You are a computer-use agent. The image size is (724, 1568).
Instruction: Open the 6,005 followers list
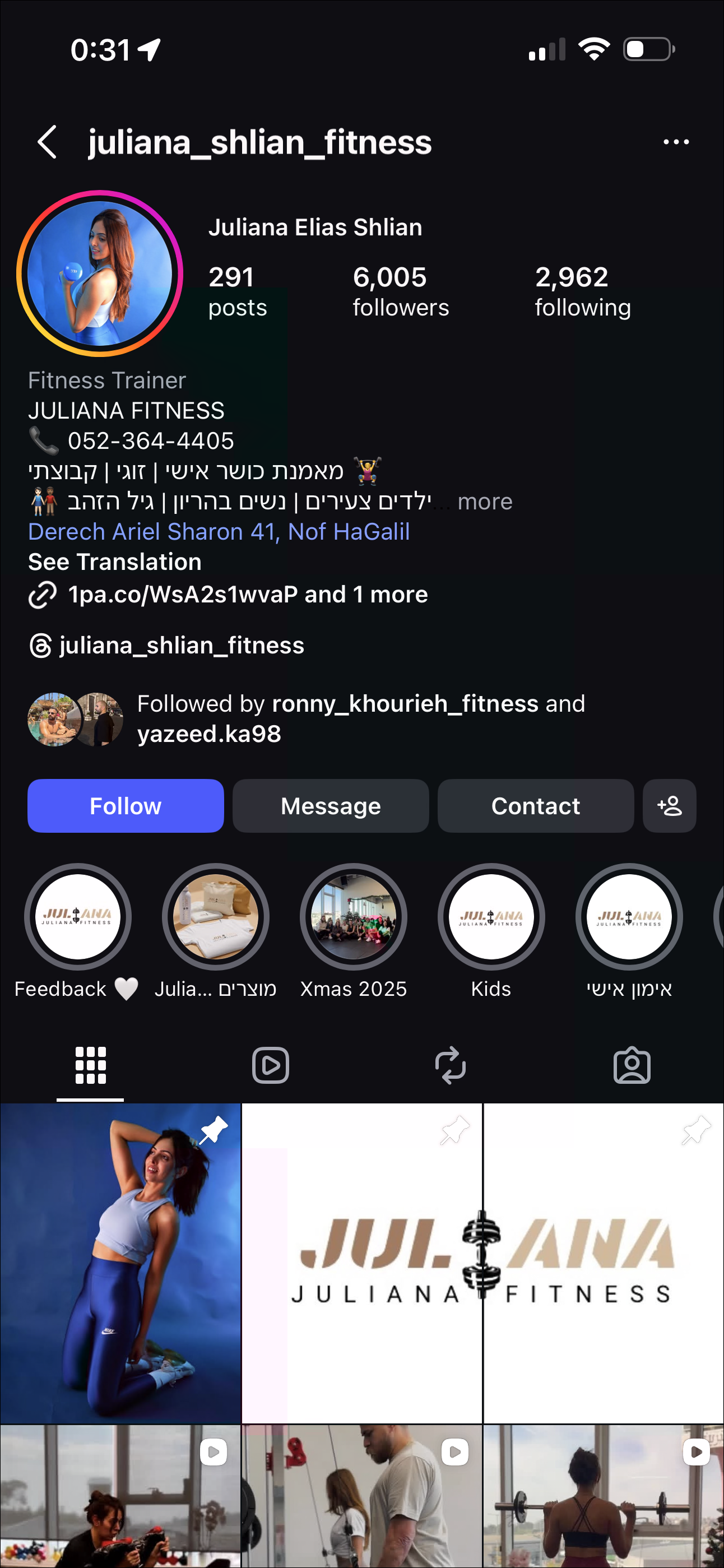(x=400, y=291)
